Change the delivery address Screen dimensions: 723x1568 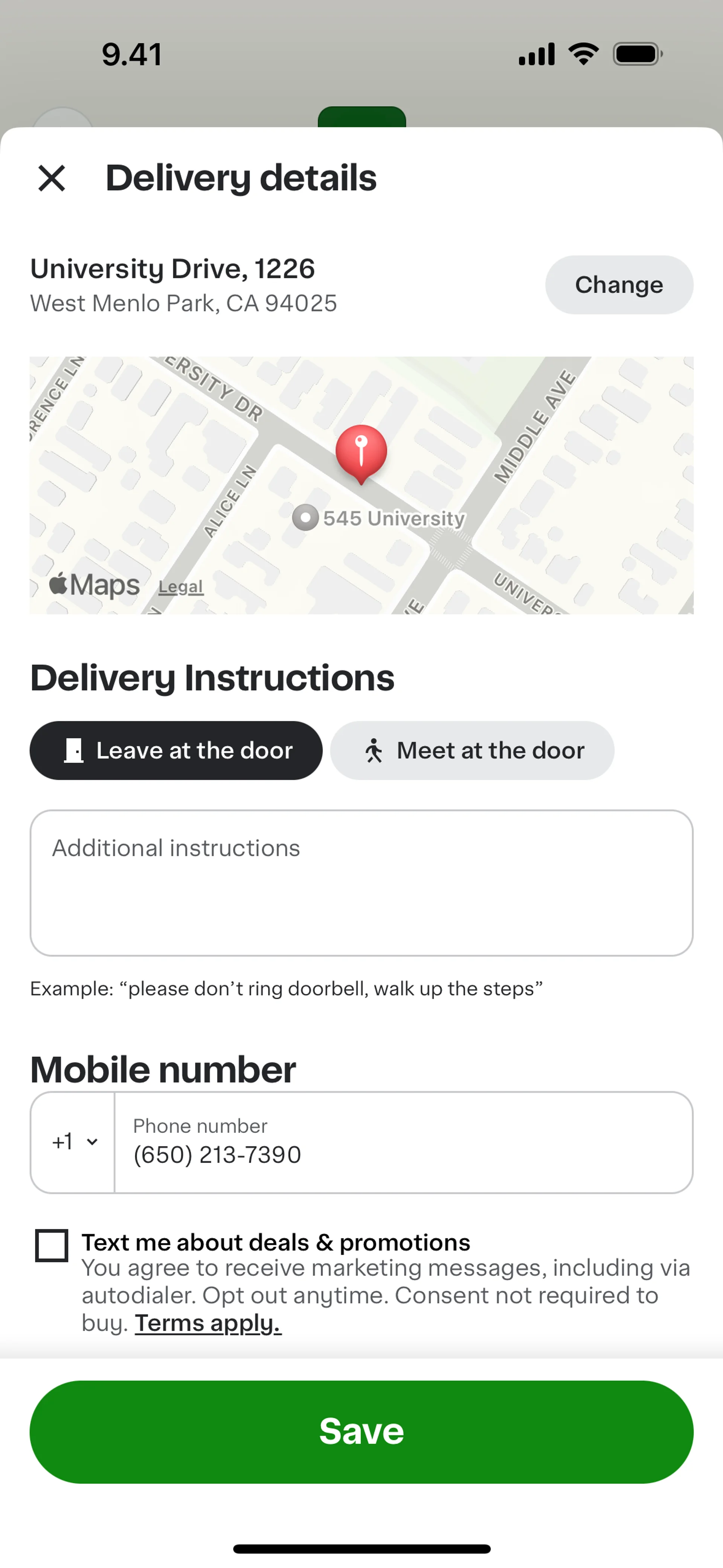(618, 285)
